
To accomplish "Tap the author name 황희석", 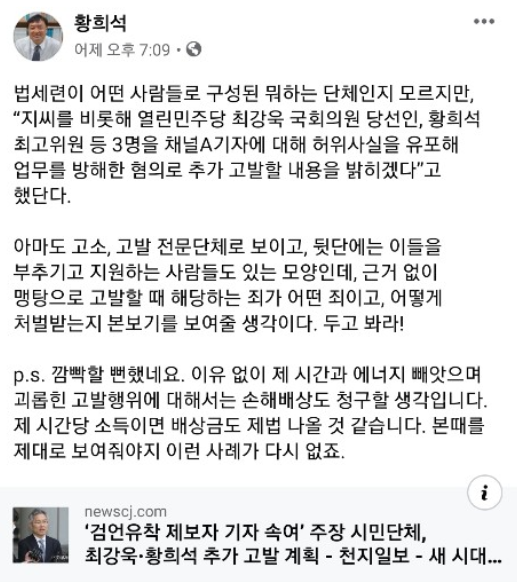I will click(100, 23).
